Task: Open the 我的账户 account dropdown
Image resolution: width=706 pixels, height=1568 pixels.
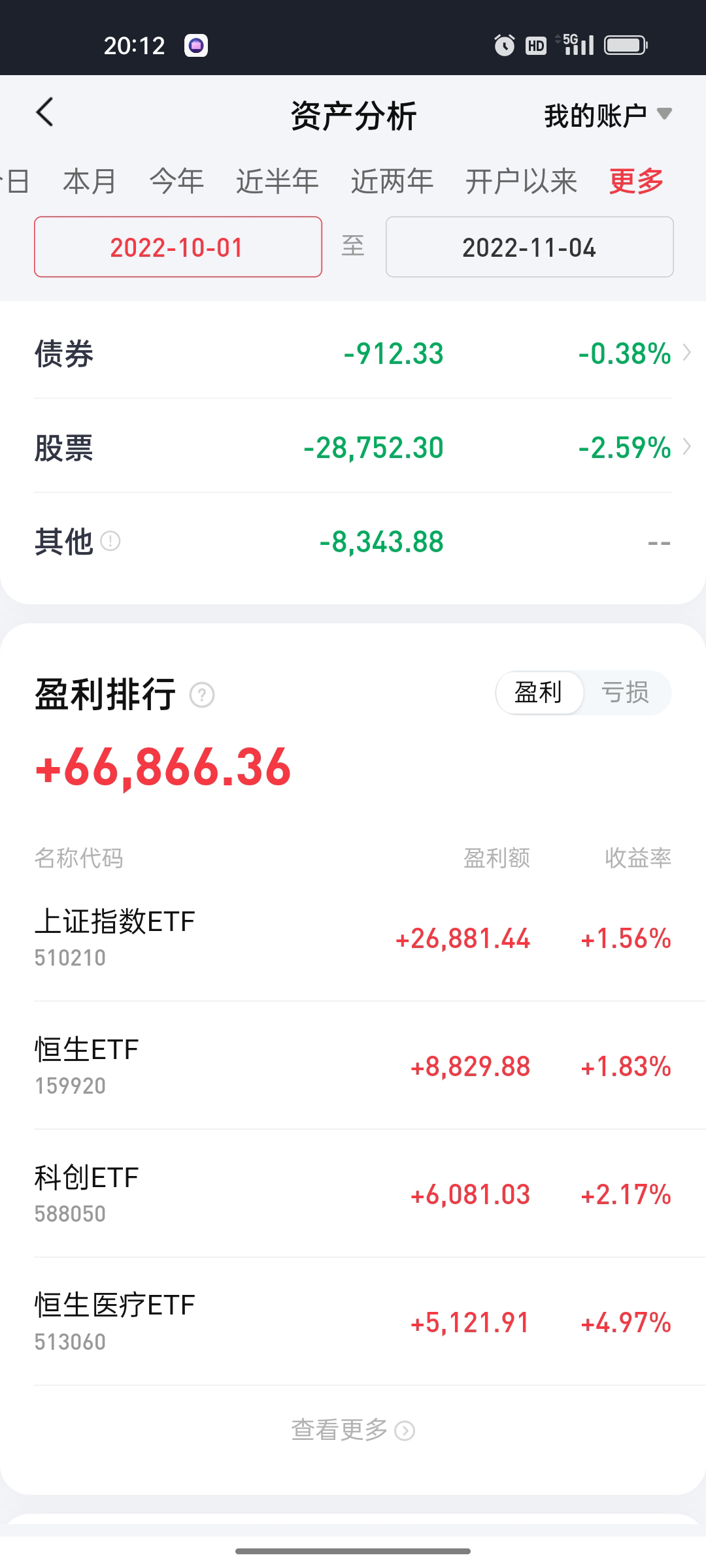Action: tap(607, 116)
